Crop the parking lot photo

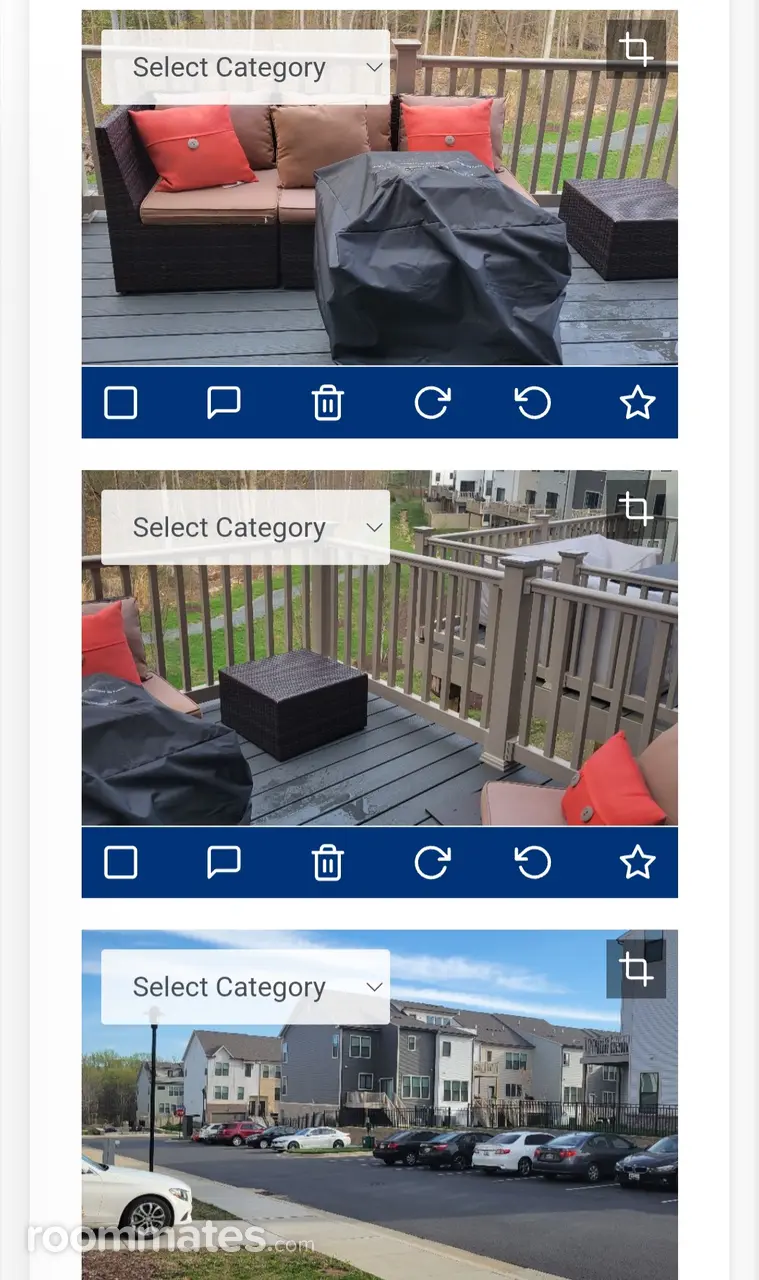[635, 969]
